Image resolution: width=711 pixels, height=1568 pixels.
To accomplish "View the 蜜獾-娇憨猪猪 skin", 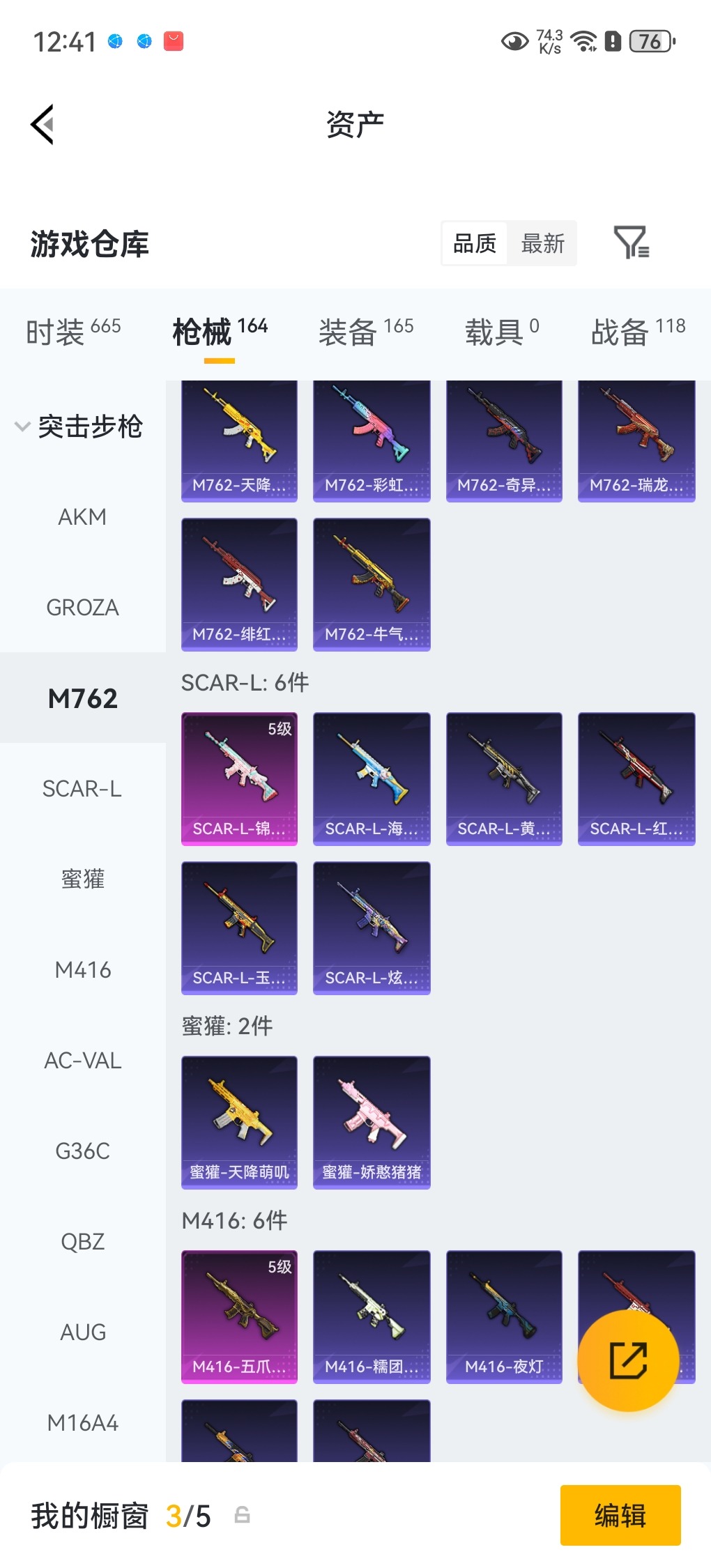I will coord(372,1122).
